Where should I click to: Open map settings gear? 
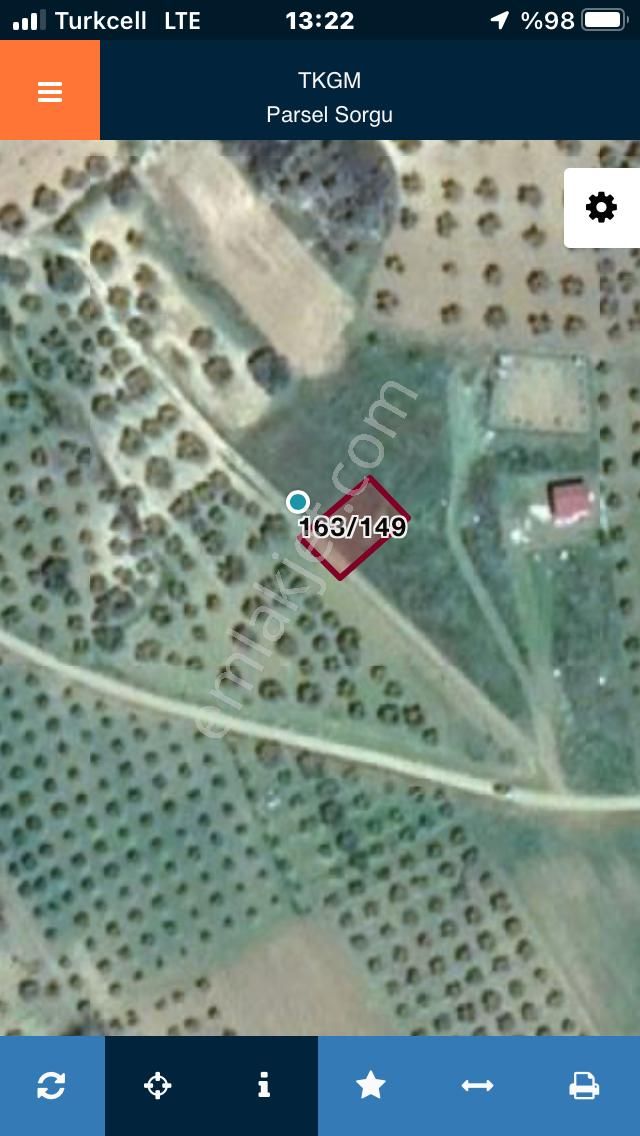601,208
